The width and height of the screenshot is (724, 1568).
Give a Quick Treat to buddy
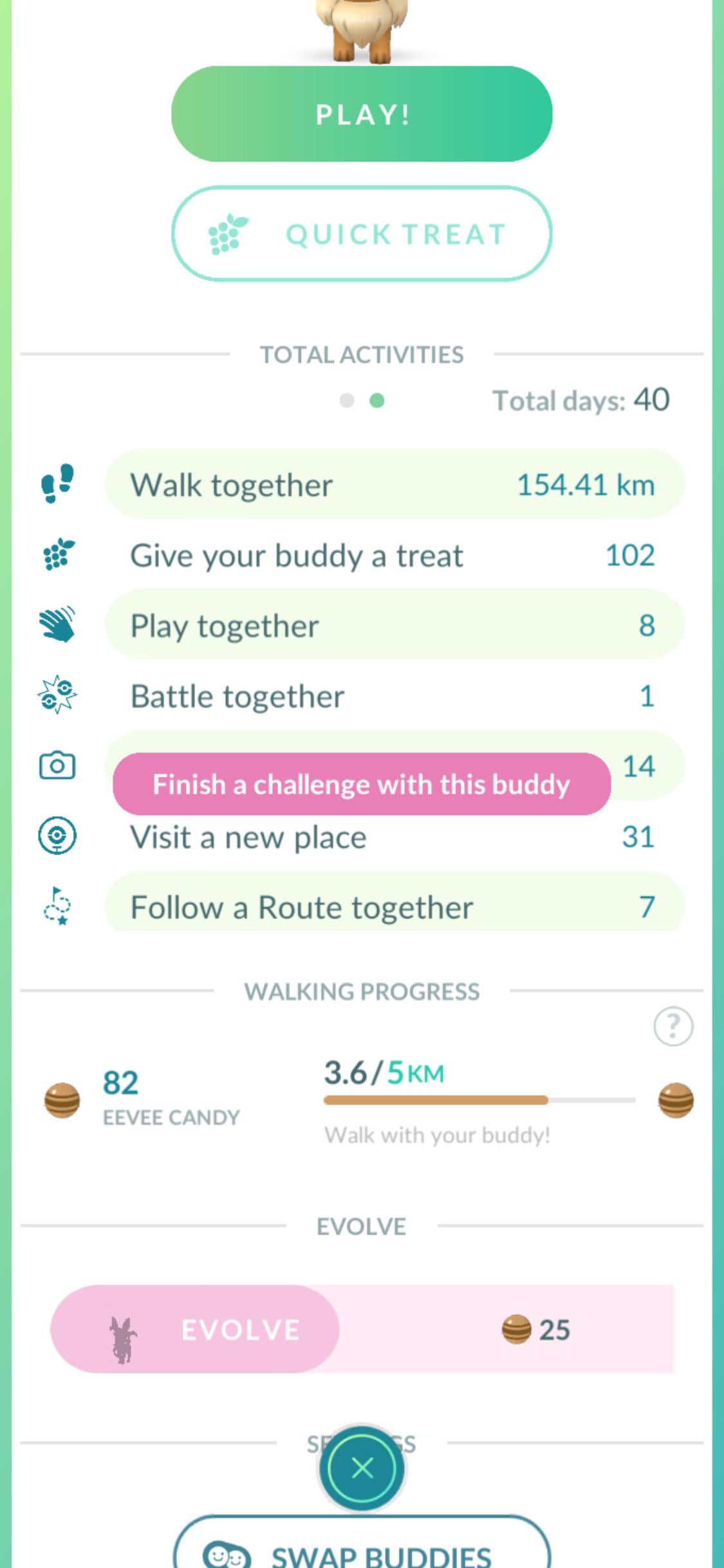point(362,234)
